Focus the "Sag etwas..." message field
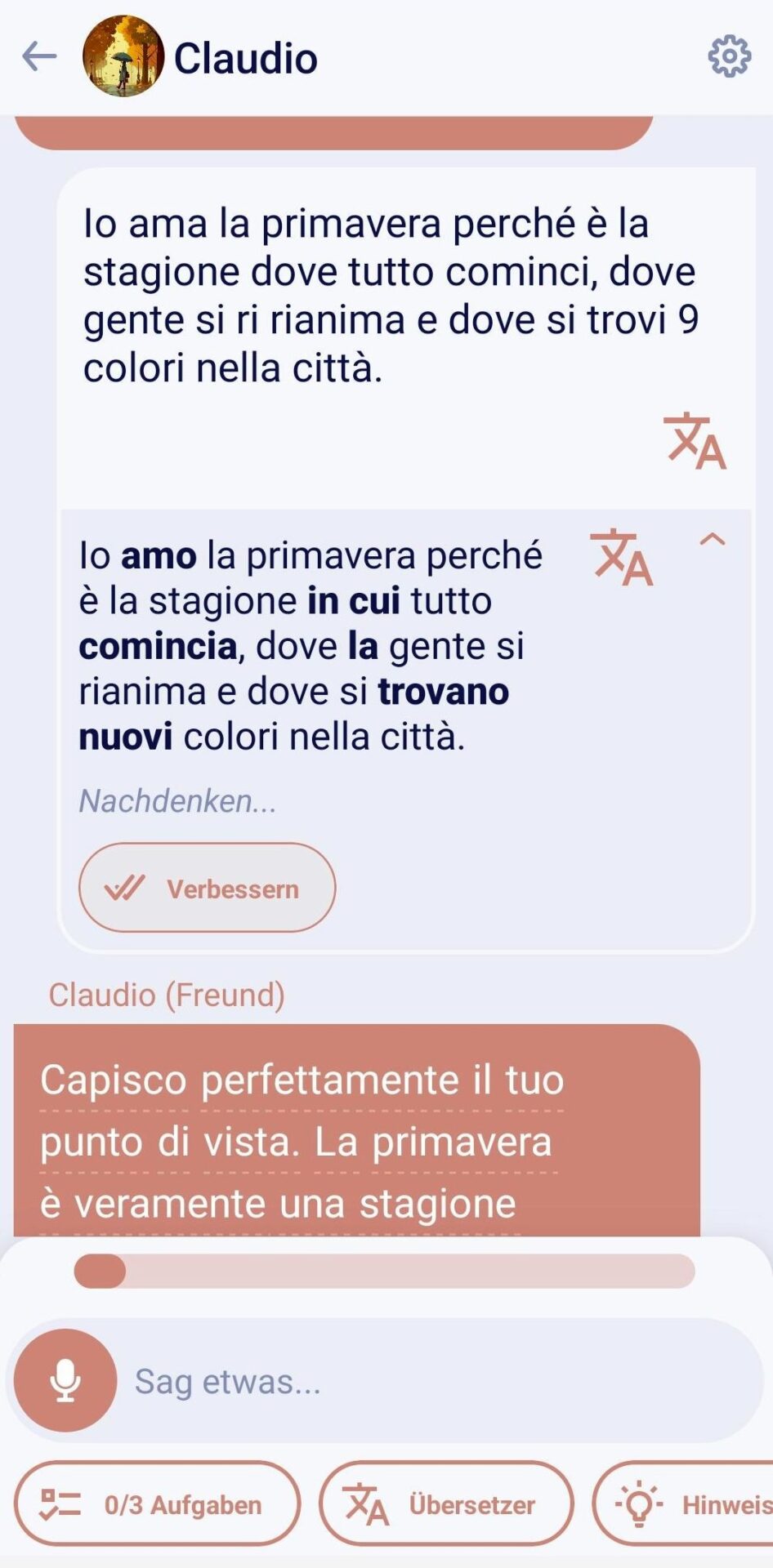Image resolution: width=773 pixels, height=1568 pixels. (x=433, y=1381)
